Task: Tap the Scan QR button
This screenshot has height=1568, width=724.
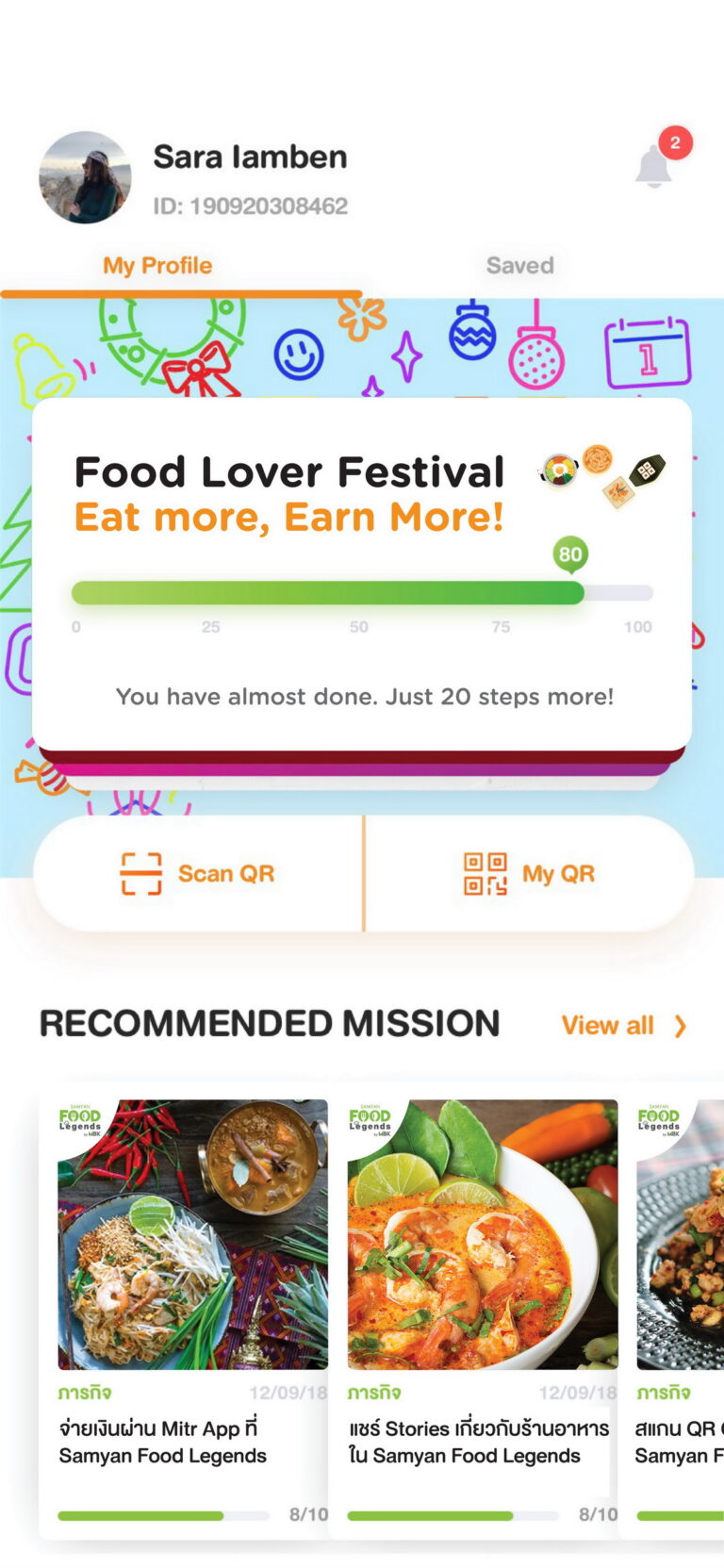Action: 198,874
